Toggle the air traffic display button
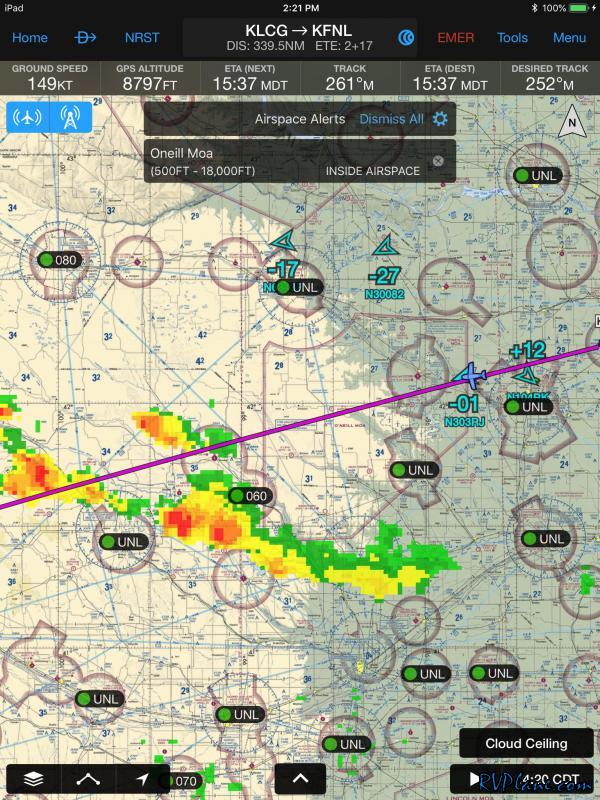Viewport: 600px width, 800px height. tap(28, 118)
